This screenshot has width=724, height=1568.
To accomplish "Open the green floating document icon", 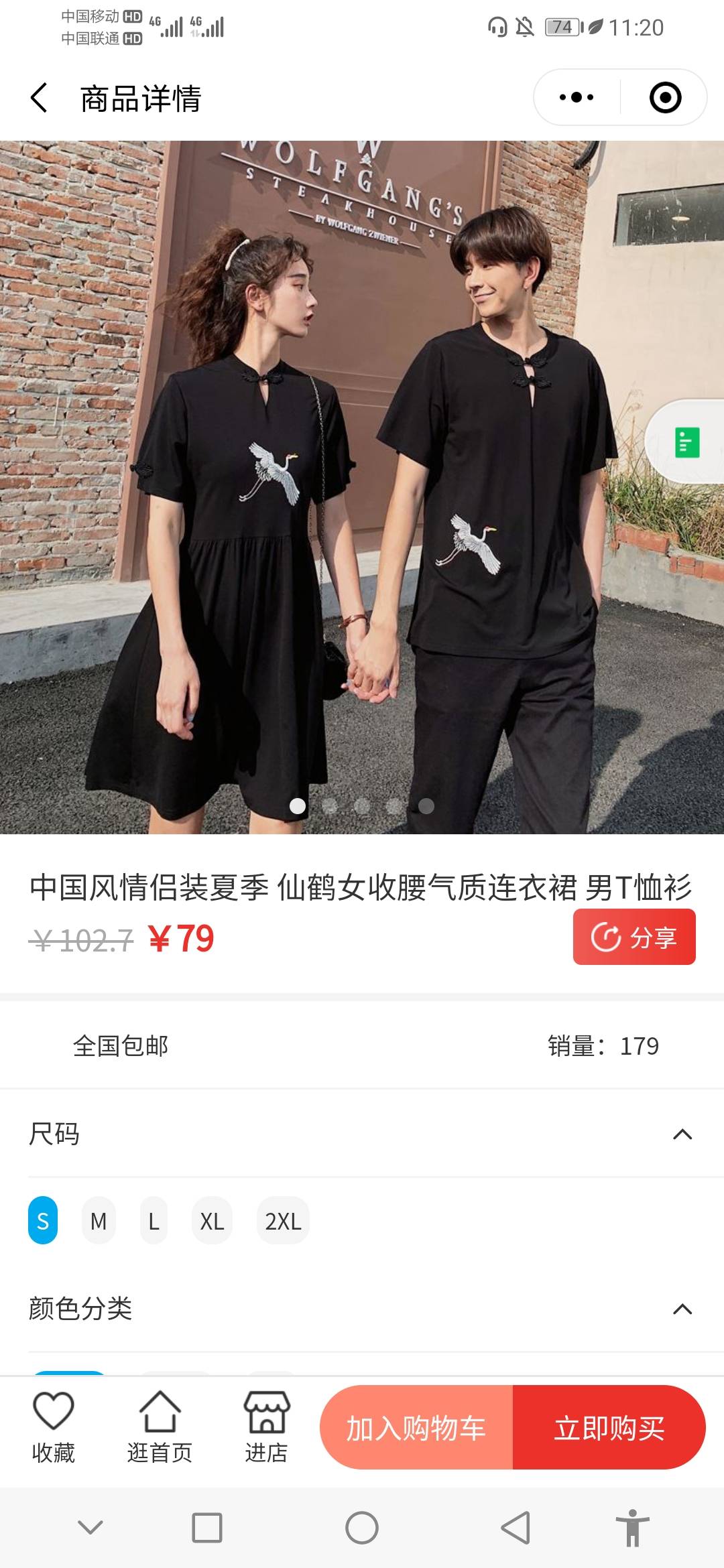I will (x=686, y=442).
